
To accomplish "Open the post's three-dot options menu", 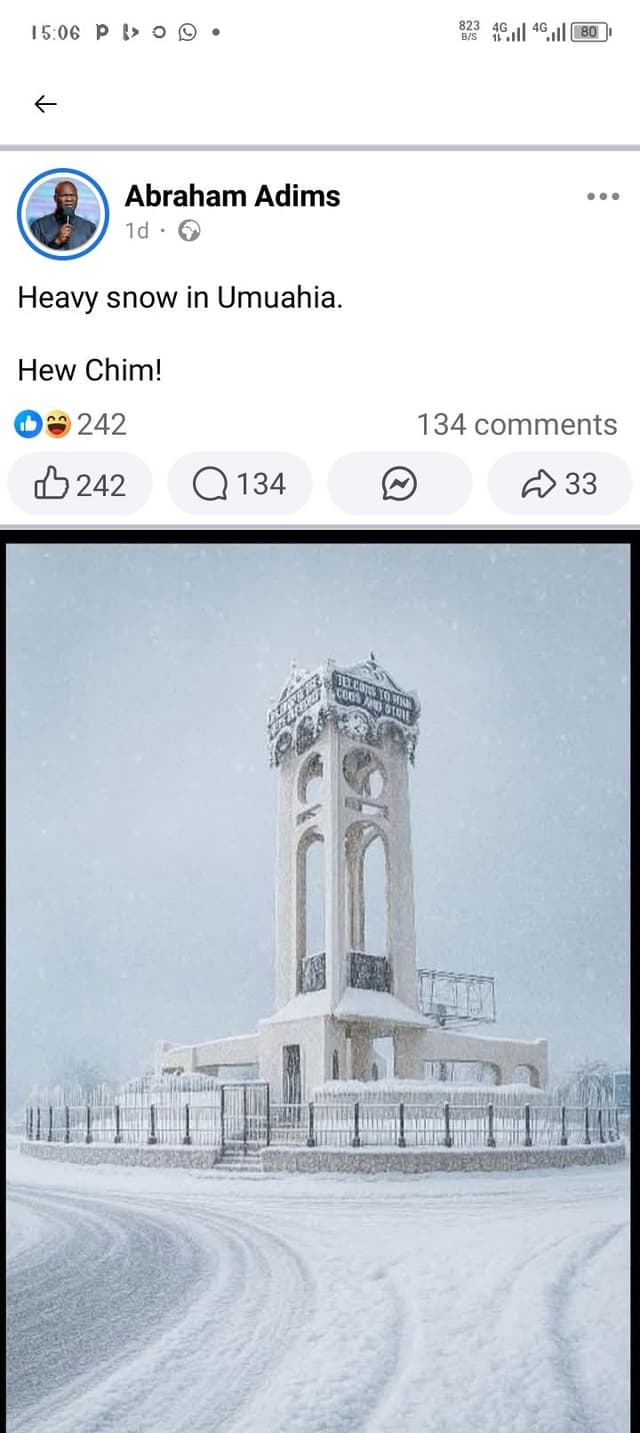I will pos(602,197).
